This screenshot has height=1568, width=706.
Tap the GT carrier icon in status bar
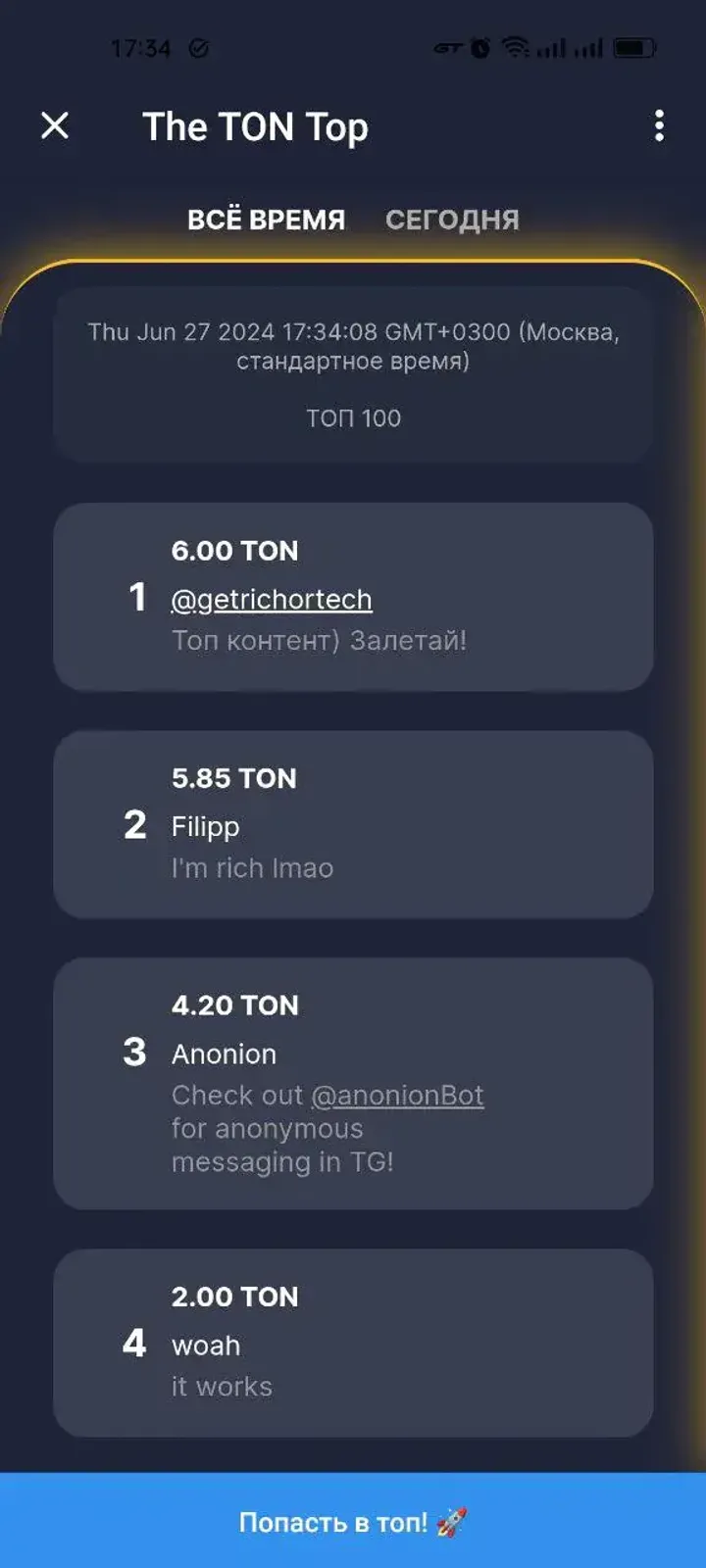pos(449,47)
